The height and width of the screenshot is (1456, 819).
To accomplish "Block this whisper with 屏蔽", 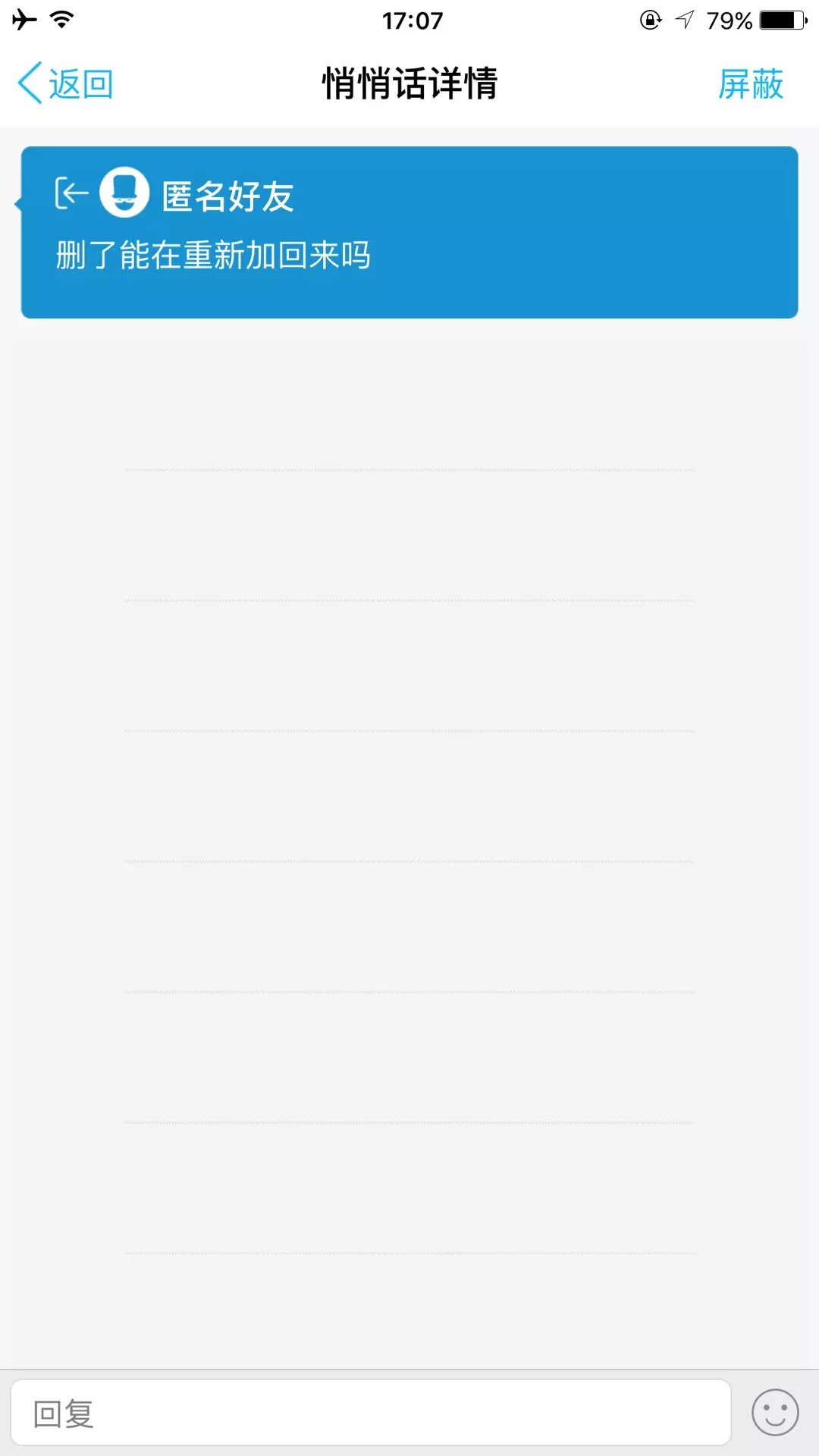I will click(x=750, y=83).
